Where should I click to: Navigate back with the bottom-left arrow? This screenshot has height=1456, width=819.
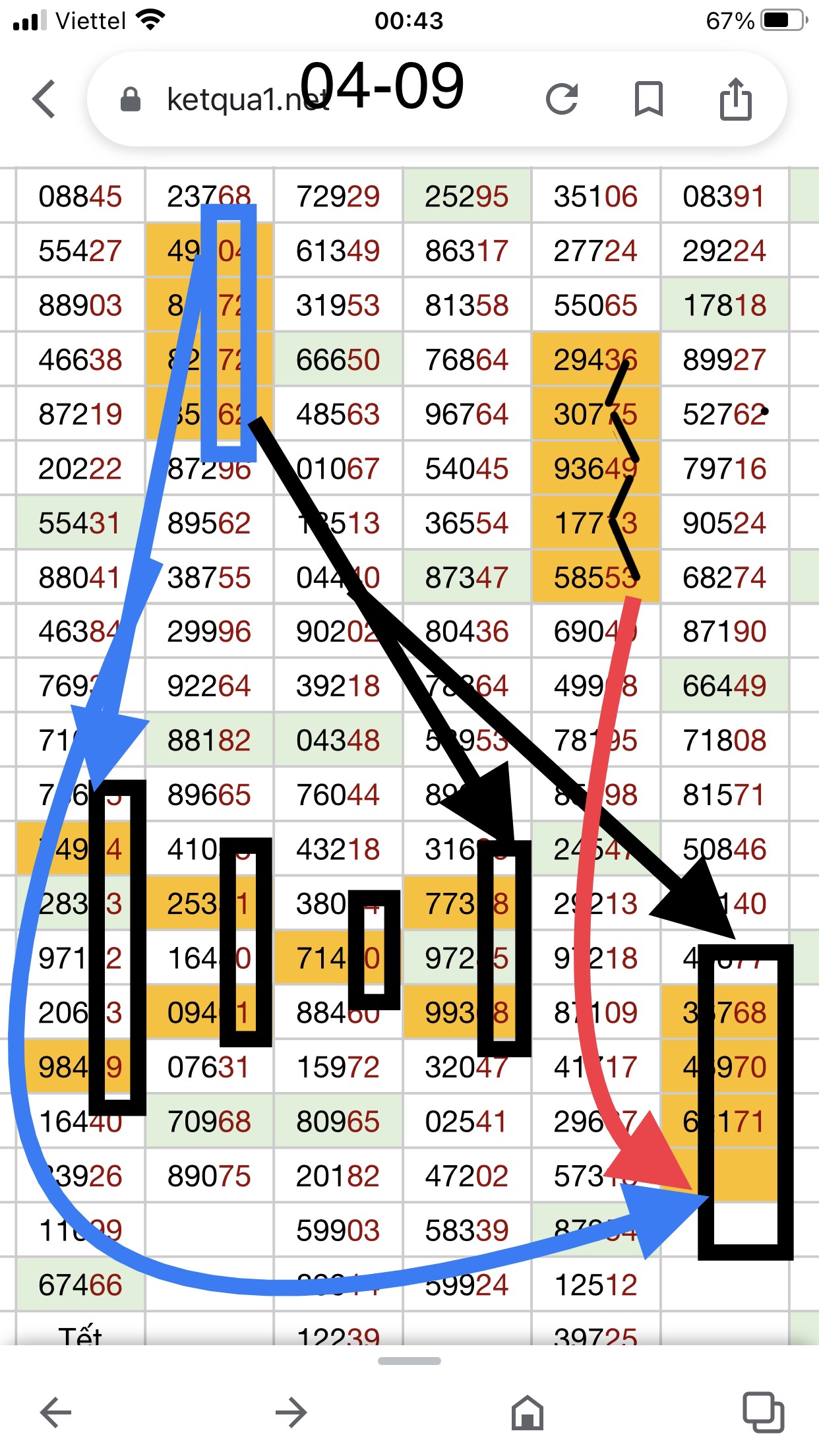56,1412
